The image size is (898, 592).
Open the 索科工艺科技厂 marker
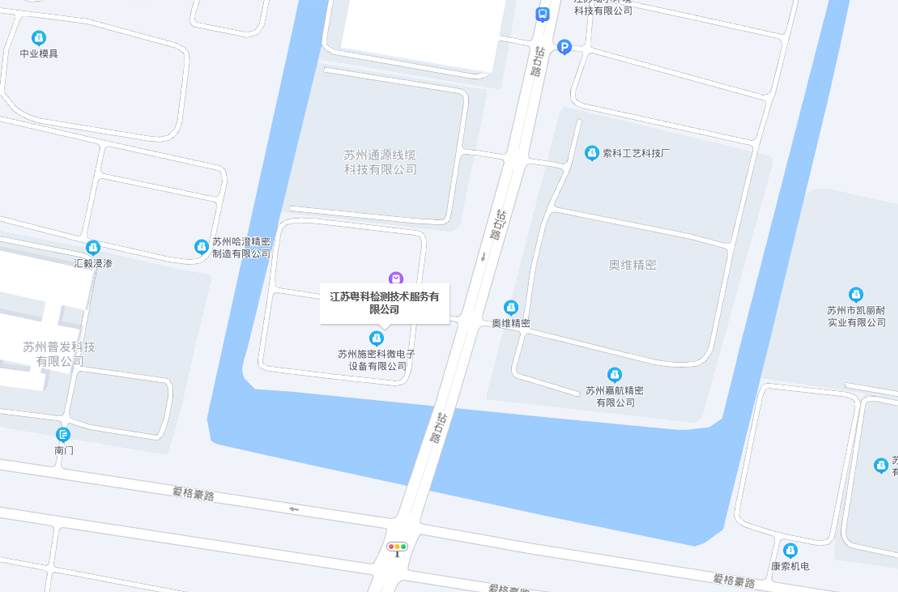click(x=592, y=153)
